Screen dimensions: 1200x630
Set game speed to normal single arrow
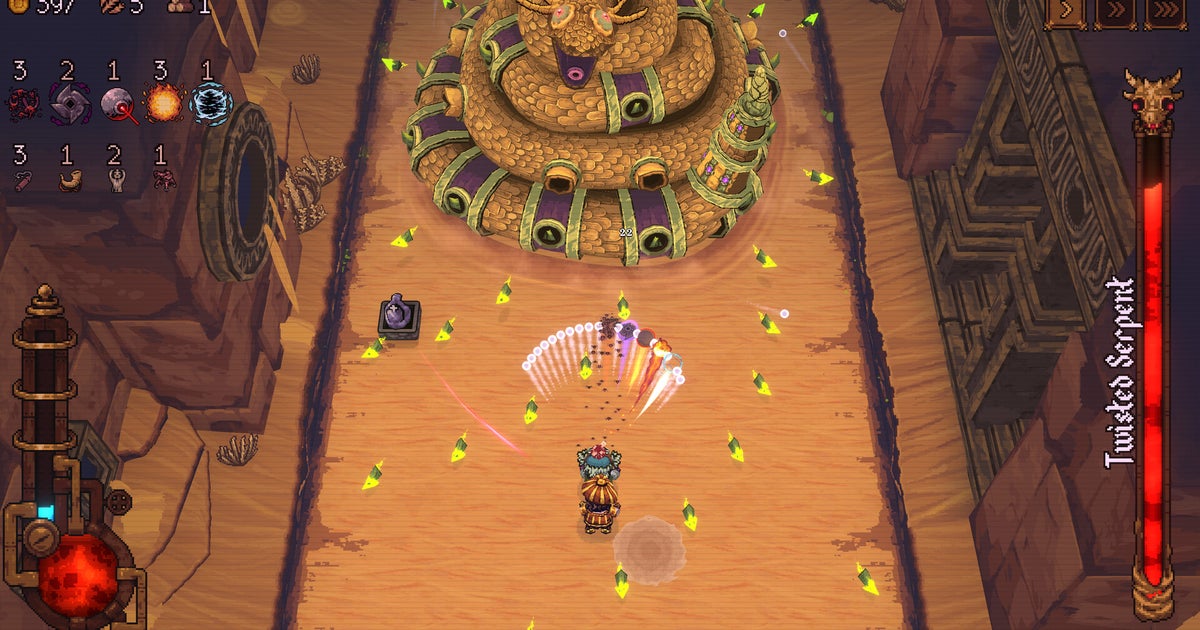1065,13
